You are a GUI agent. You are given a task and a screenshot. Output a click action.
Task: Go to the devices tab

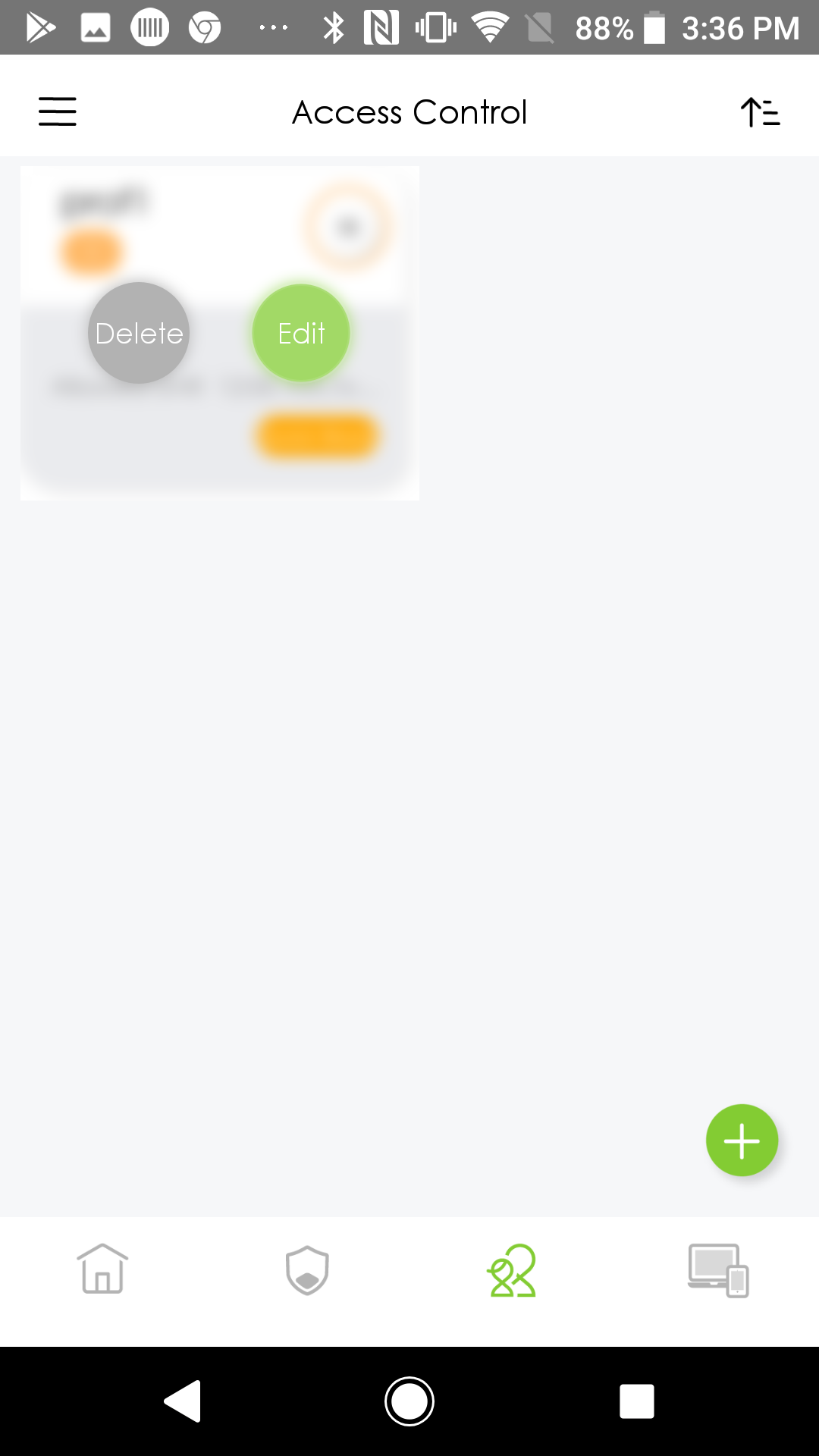(717, 1269)
